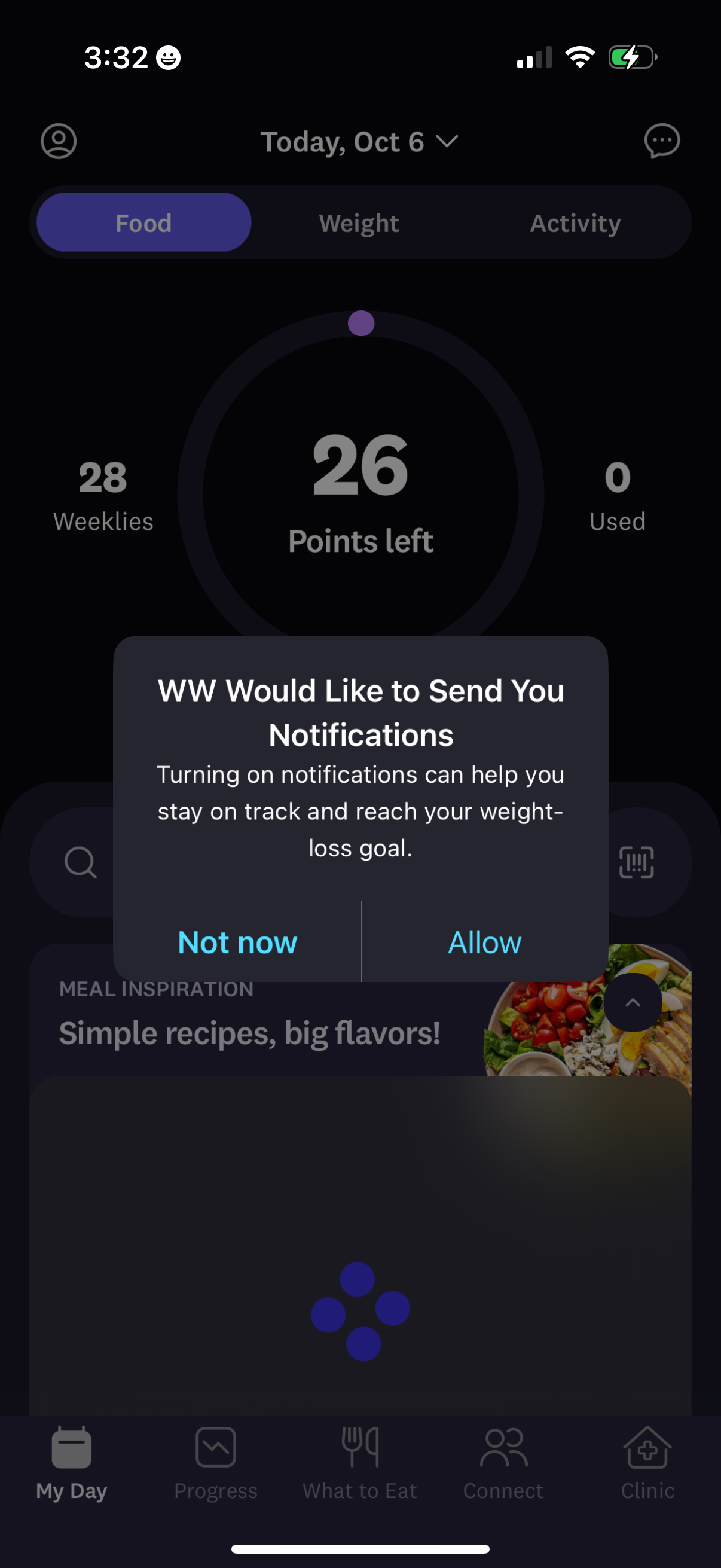Click the points progress ring marker
This screenshot has width=721, height=1568.
360,324
